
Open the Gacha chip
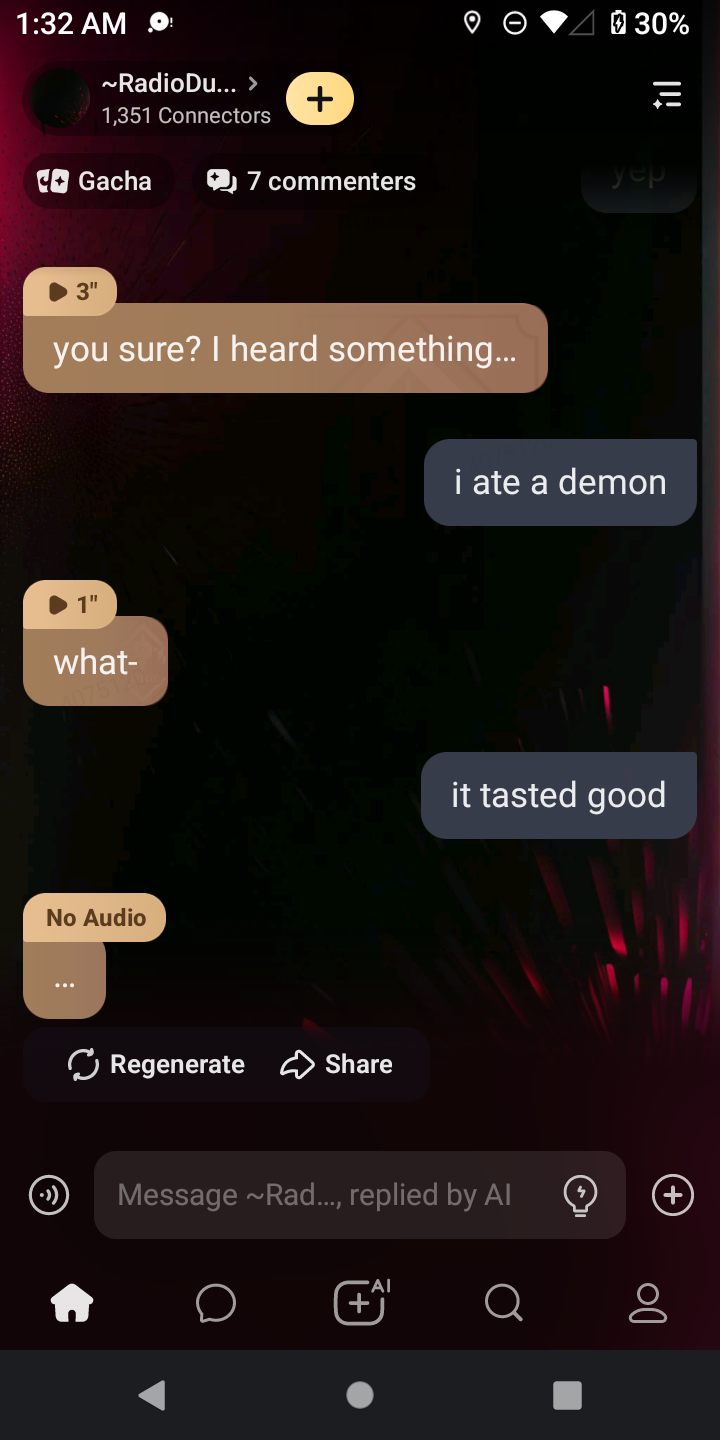coord(96,181)
